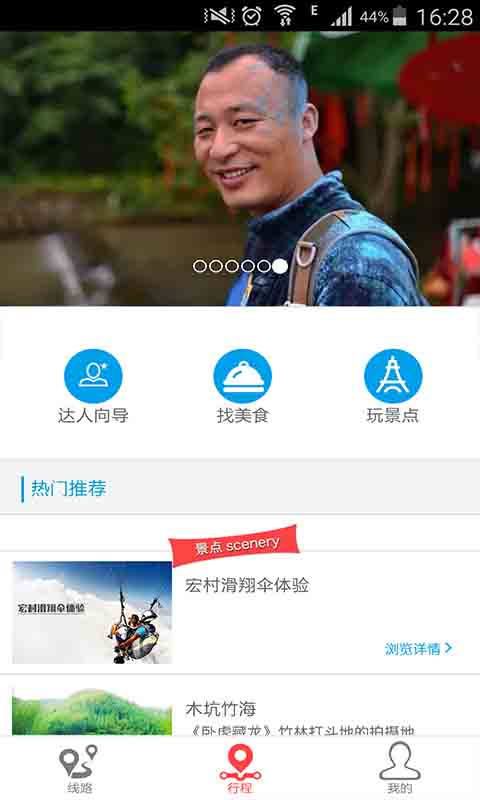Open the 达人向导 guide section
The height and width of the screenshot is (800, 480).
(93, 386)
